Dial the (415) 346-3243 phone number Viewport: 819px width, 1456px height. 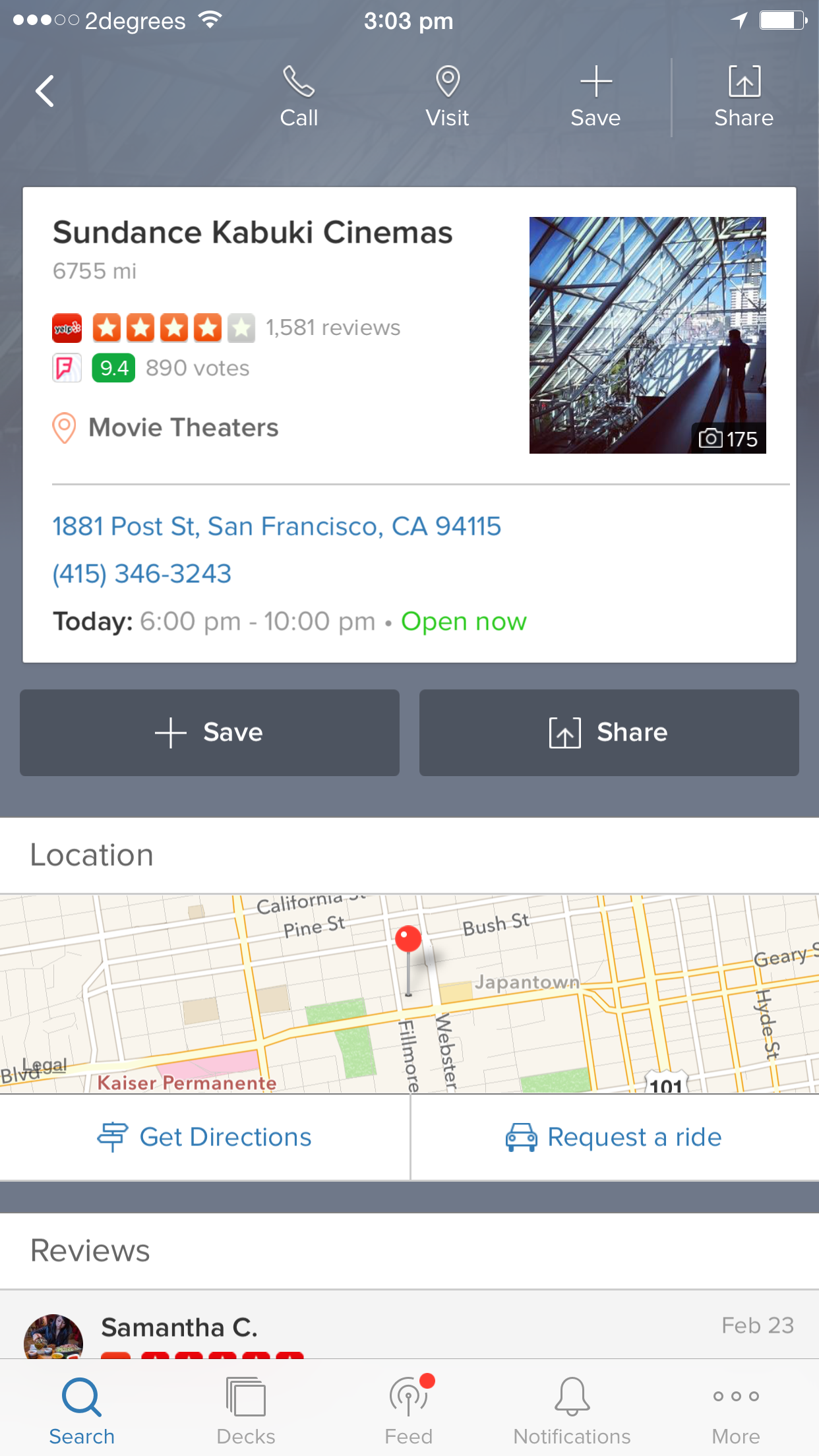click(142, 574)
